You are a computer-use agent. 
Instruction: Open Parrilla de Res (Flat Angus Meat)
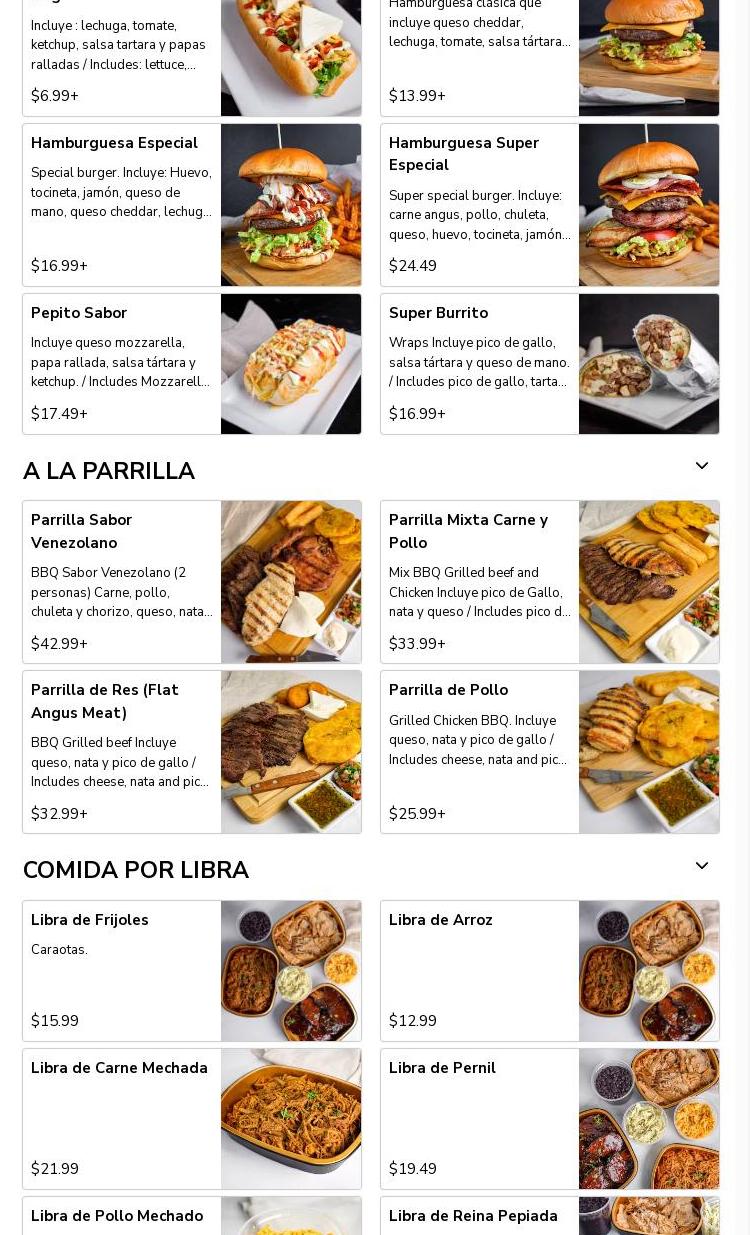pos(191,752)
